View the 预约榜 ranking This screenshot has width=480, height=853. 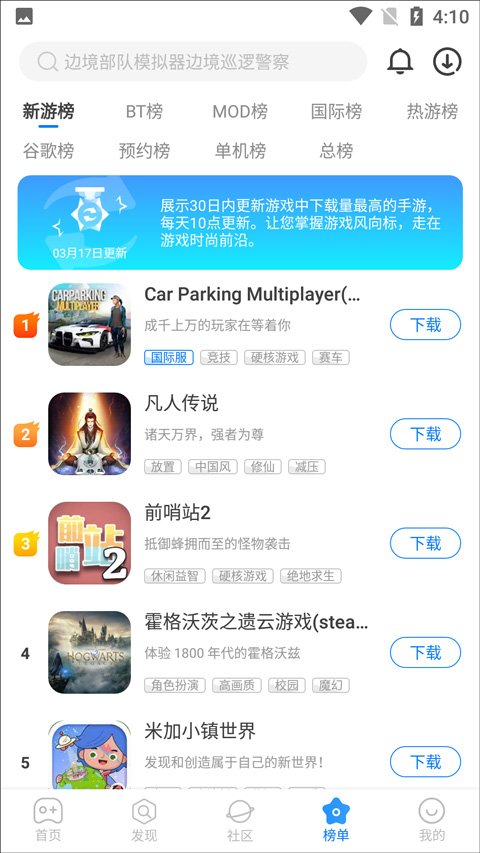pyautogui.click(x=144, y=151)
